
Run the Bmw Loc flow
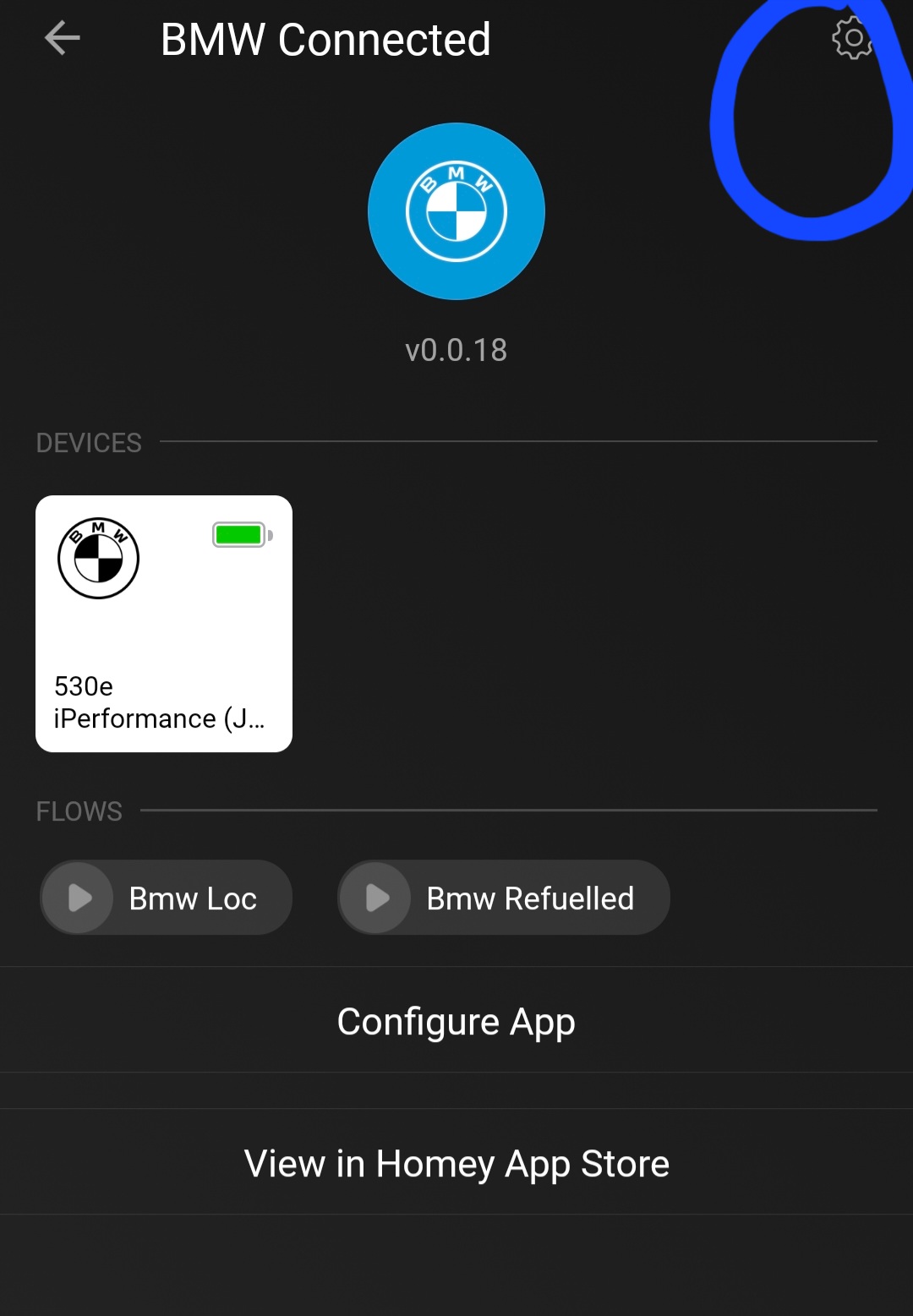(79, 898)
